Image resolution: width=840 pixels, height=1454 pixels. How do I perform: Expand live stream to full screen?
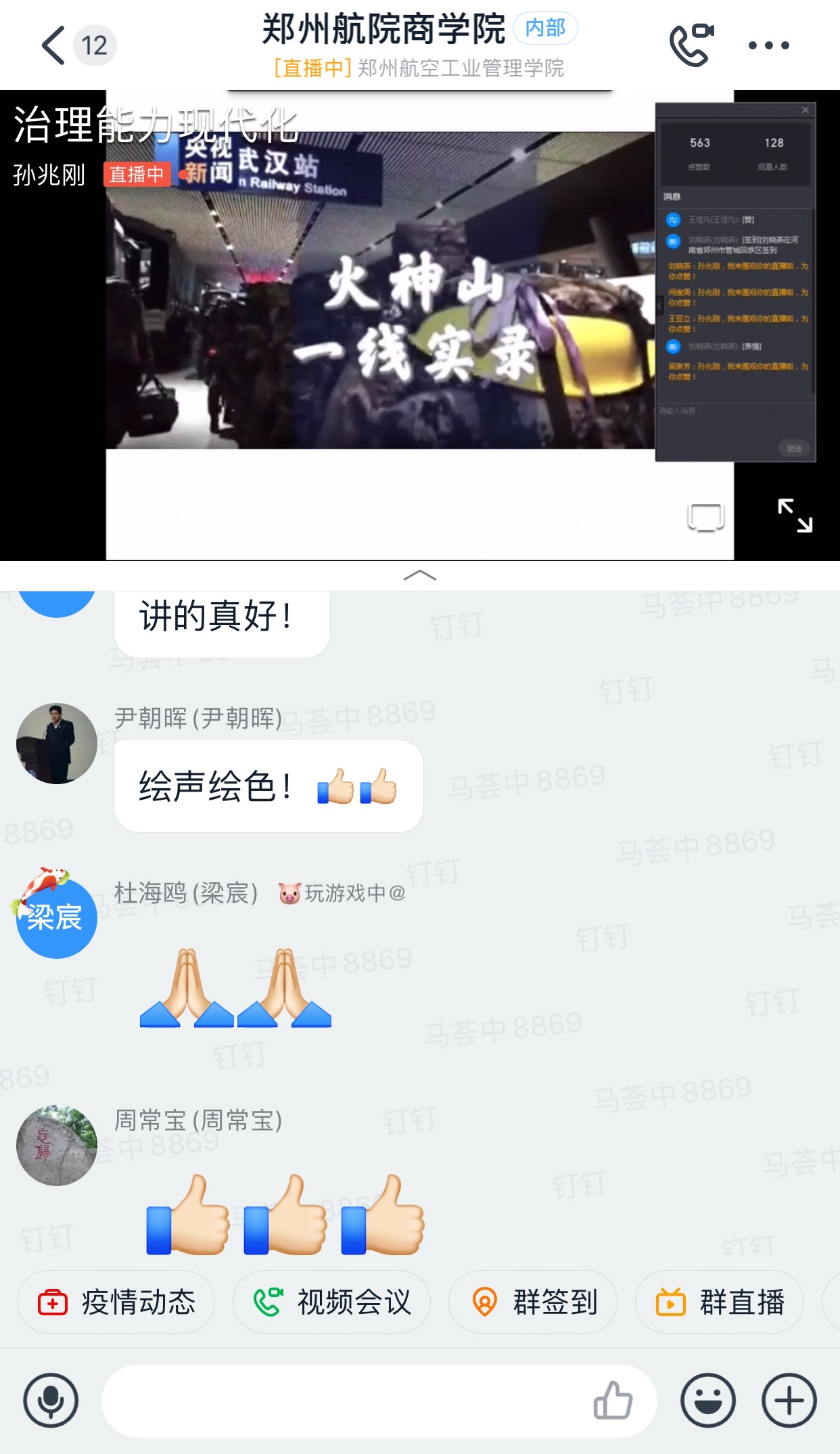[795, 516]
